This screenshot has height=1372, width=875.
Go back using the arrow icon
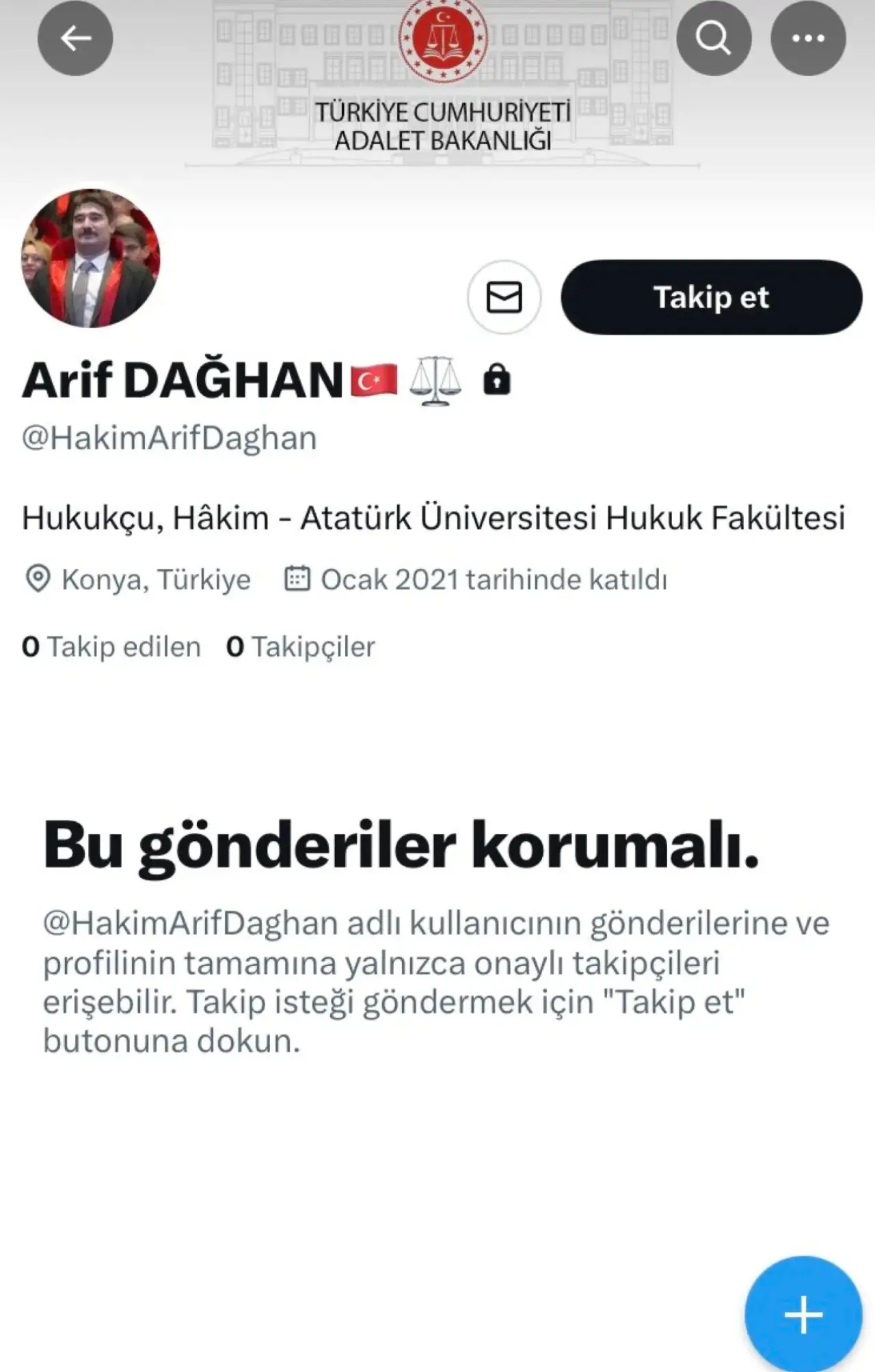click(75, 38)
